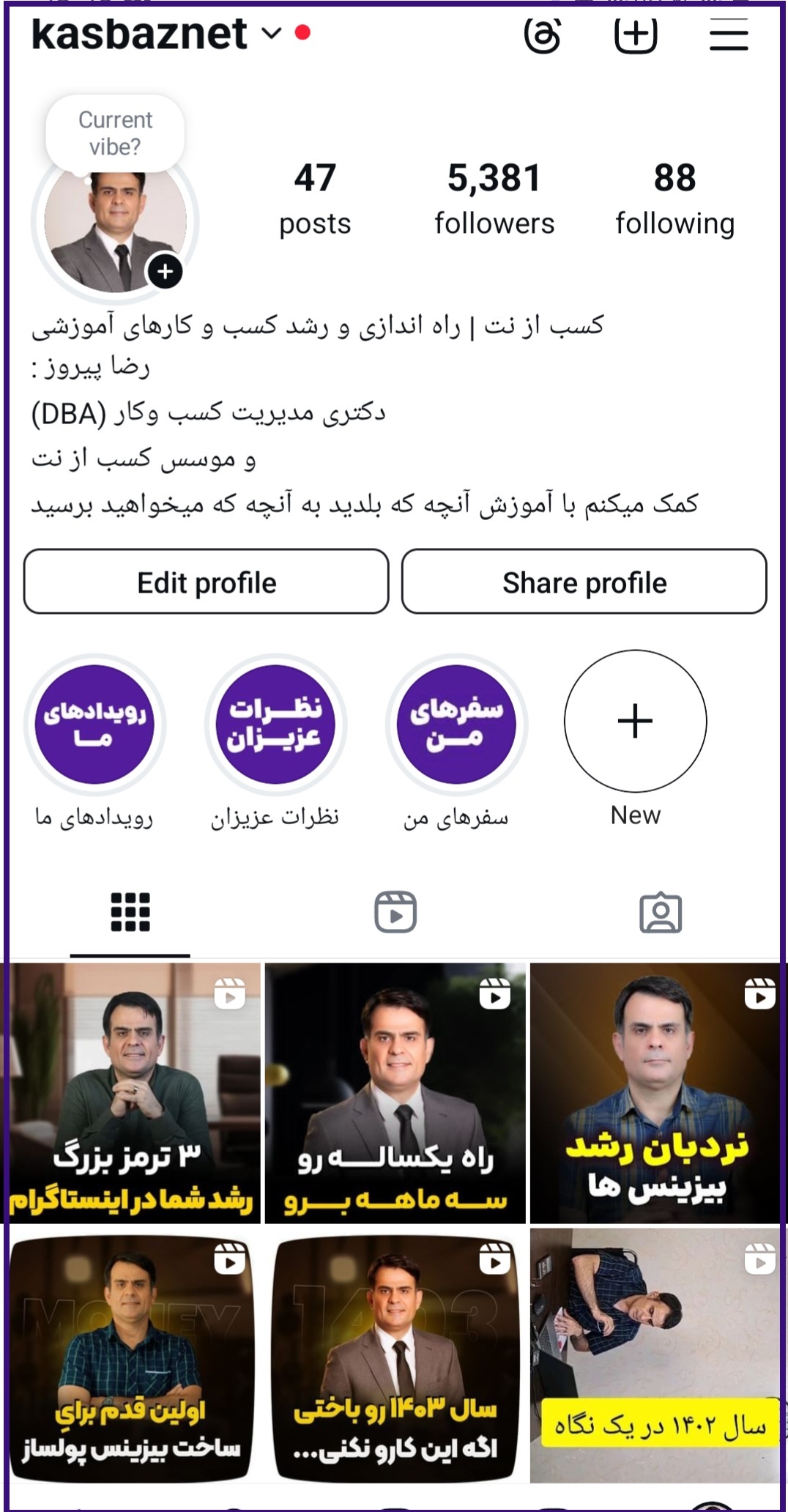Open the اولین قدم برای ساخت بیزینس reel
This screenshot has height=1512, width=788.
coord(132,1357)
